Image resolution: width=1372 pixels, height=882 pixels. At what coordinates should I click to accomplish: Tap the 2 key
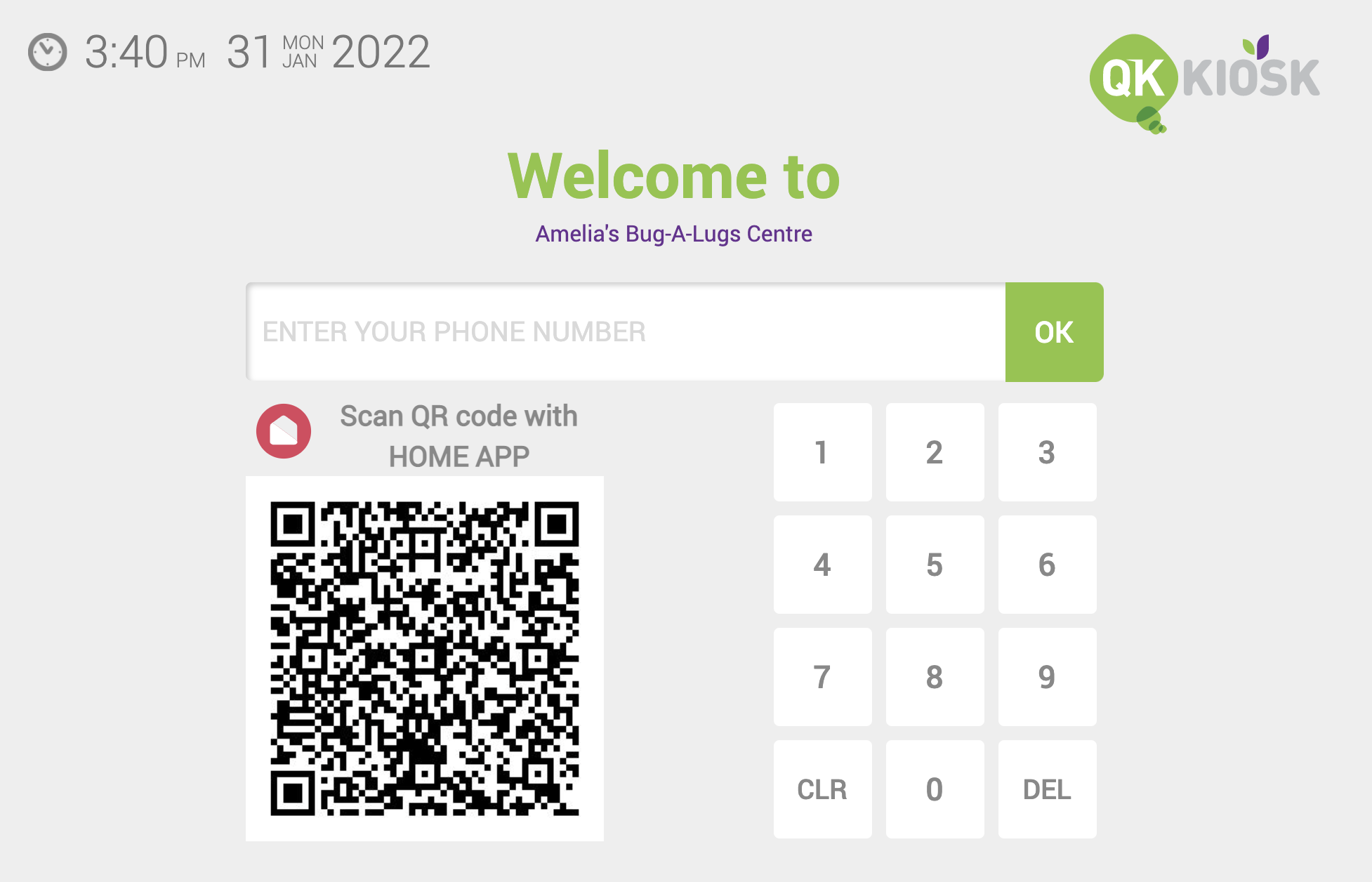pos(935,452)
